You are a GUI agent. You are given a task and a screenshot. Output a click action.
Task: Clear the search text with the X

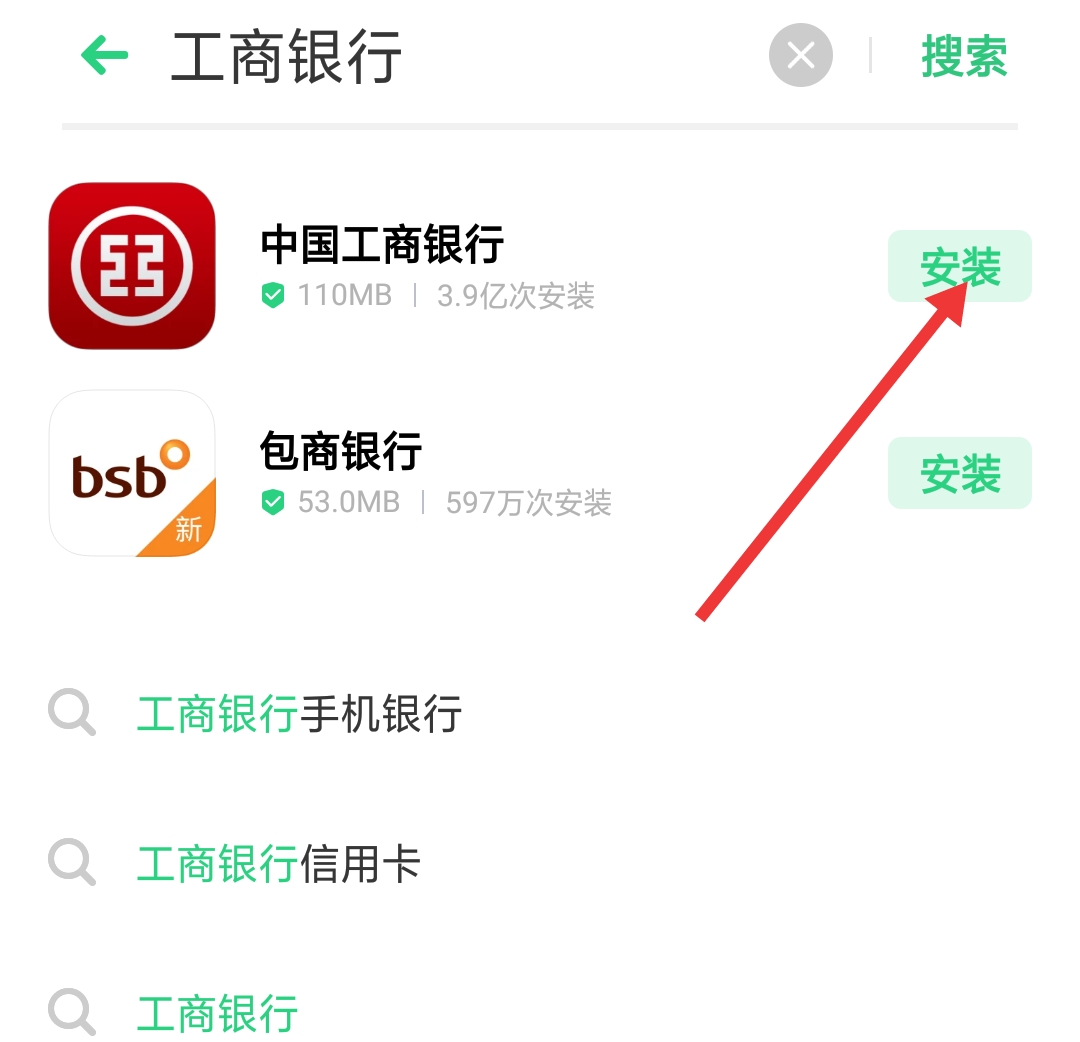(800, 56)
